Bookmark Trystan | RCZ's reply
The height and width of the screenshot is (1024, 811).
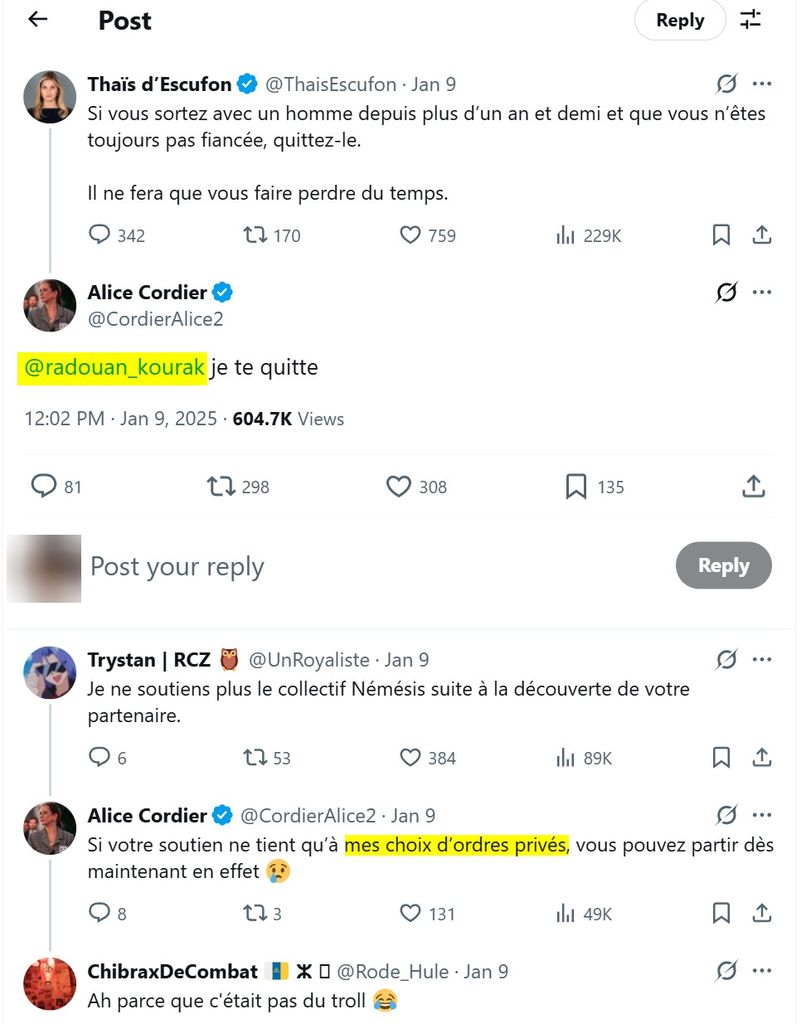pos(721,758)
